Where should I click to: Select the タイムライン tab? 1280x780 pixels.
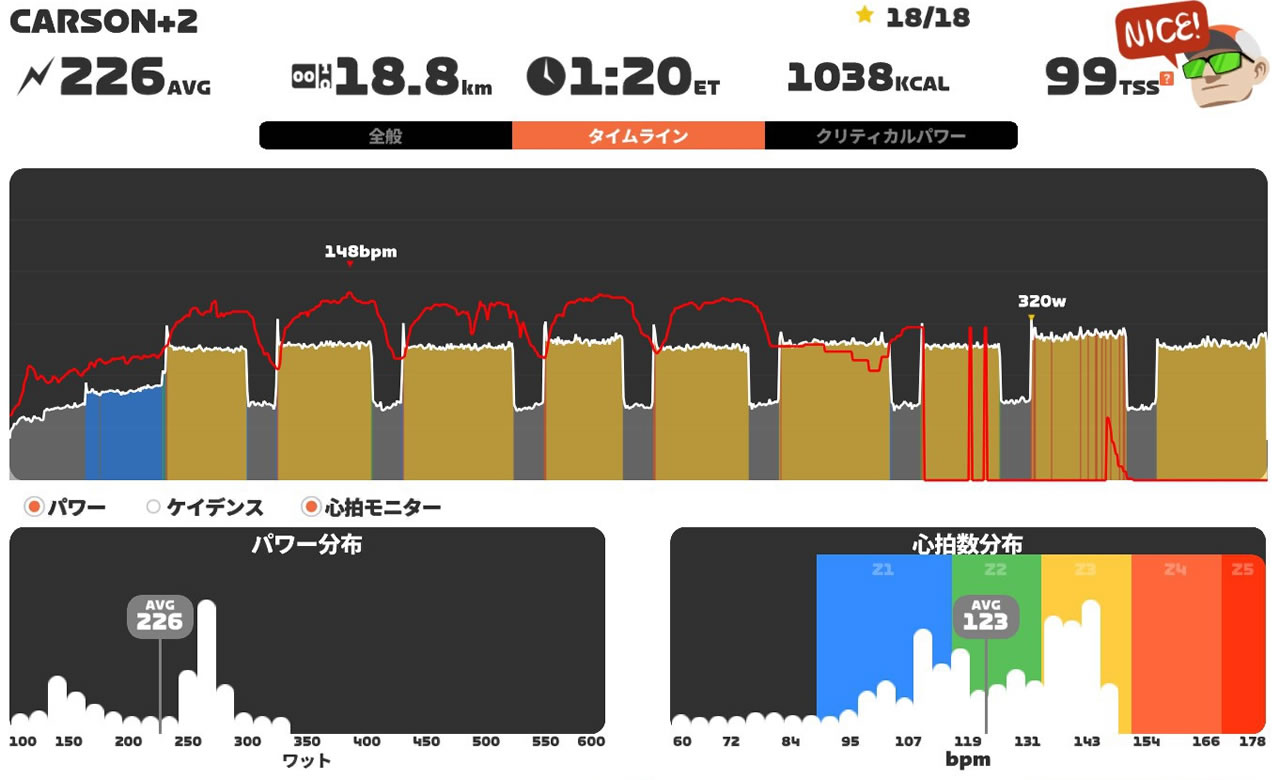pos(638,136)
